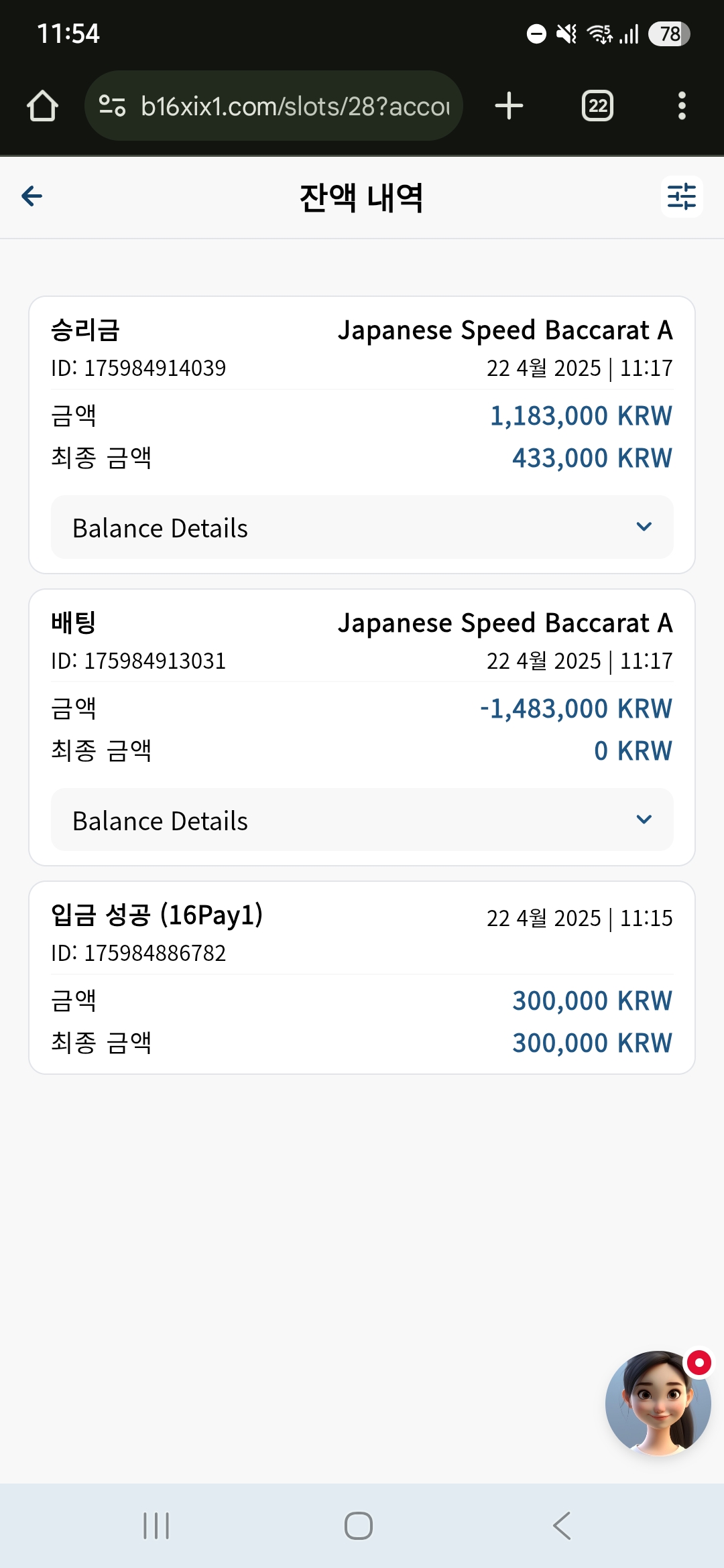Screen dimensions: 724x1568
Task: View the 22 open browser tabs
Action: [597, 106]
